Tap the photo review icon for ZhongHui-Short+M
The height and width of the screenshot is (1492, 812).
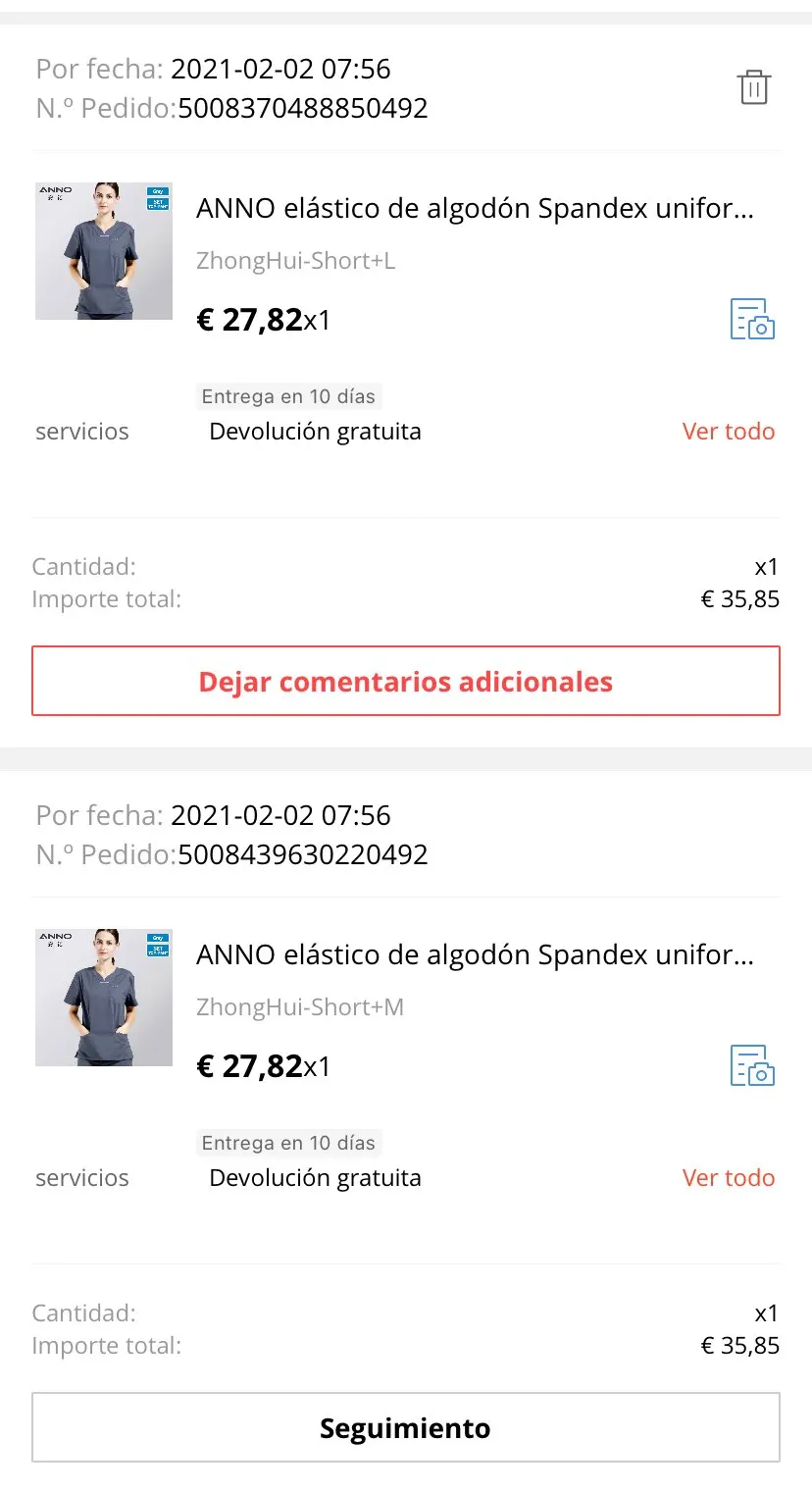point(752,1066)
